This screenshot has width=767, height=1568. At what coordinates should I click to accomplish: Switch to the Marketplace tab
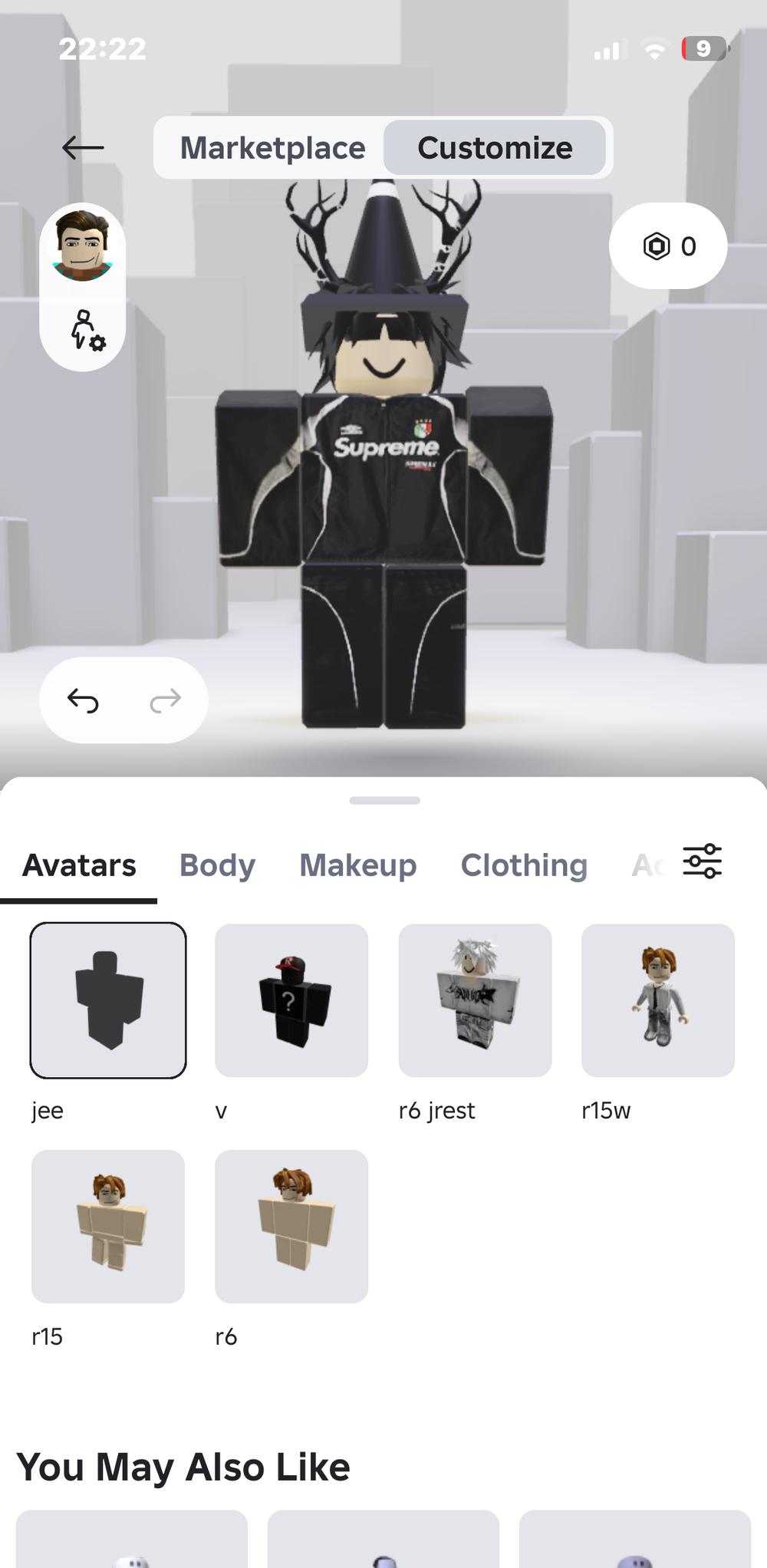click(x=272, y=147)
